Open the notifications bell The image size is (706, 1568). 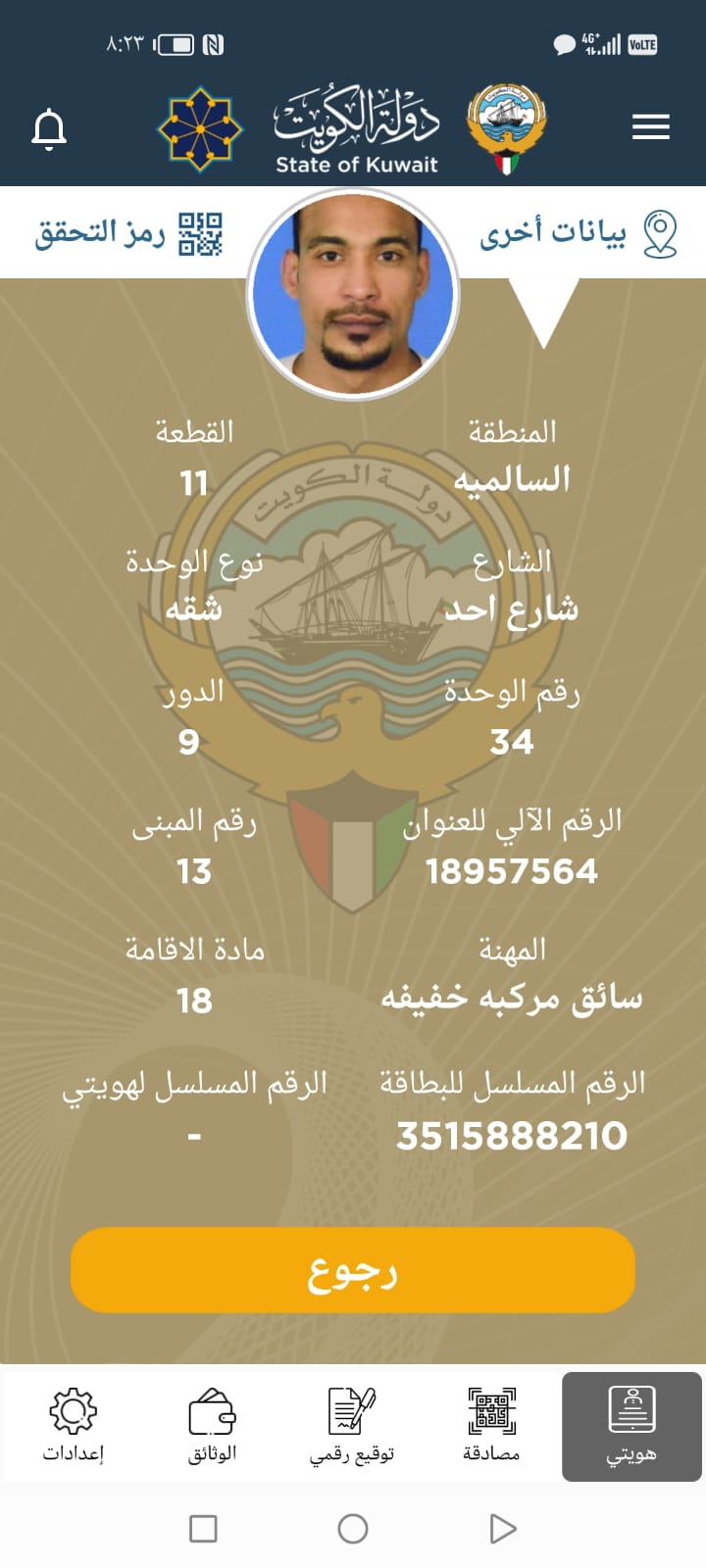coord(49,128)
